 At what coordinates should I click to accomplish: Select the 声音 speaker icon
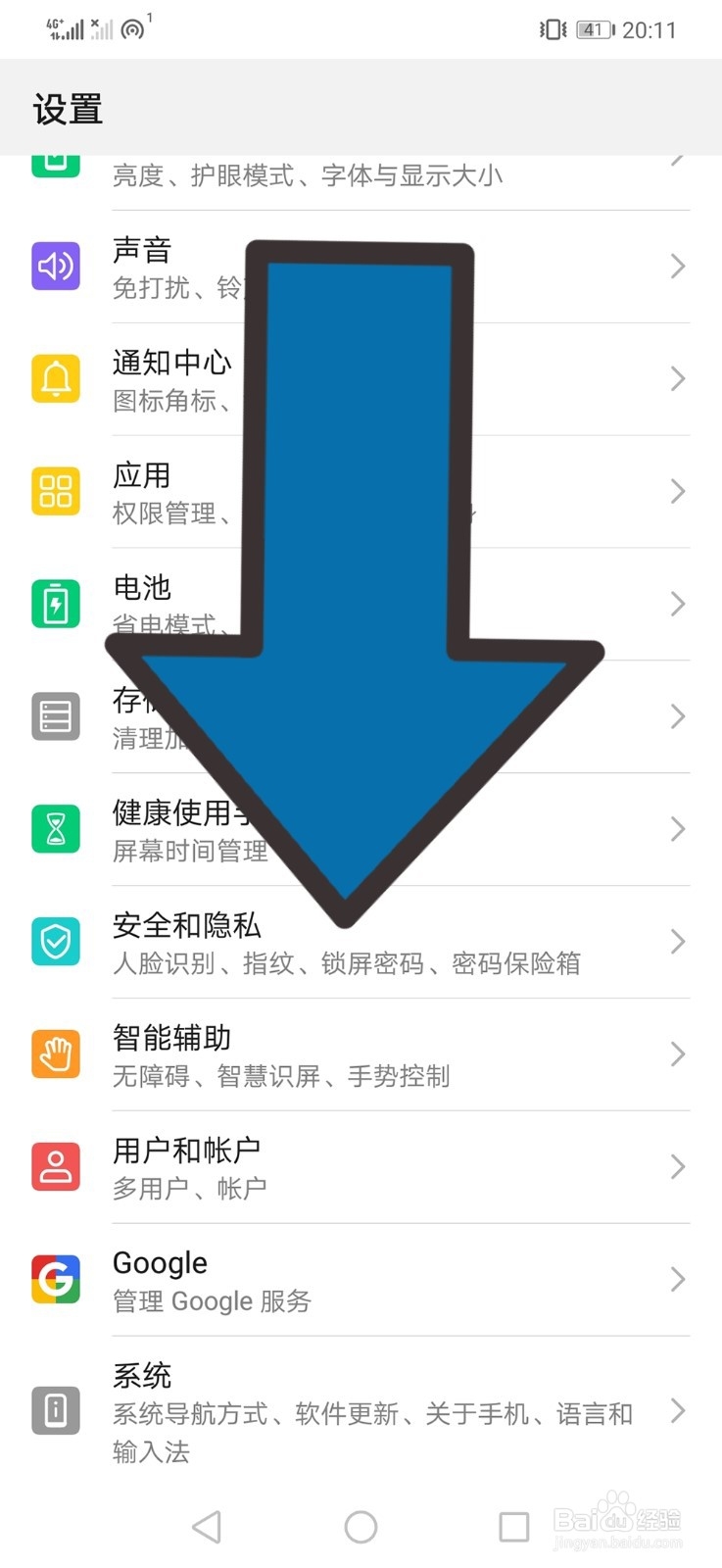pyautogui.click(x=56, y=266)
